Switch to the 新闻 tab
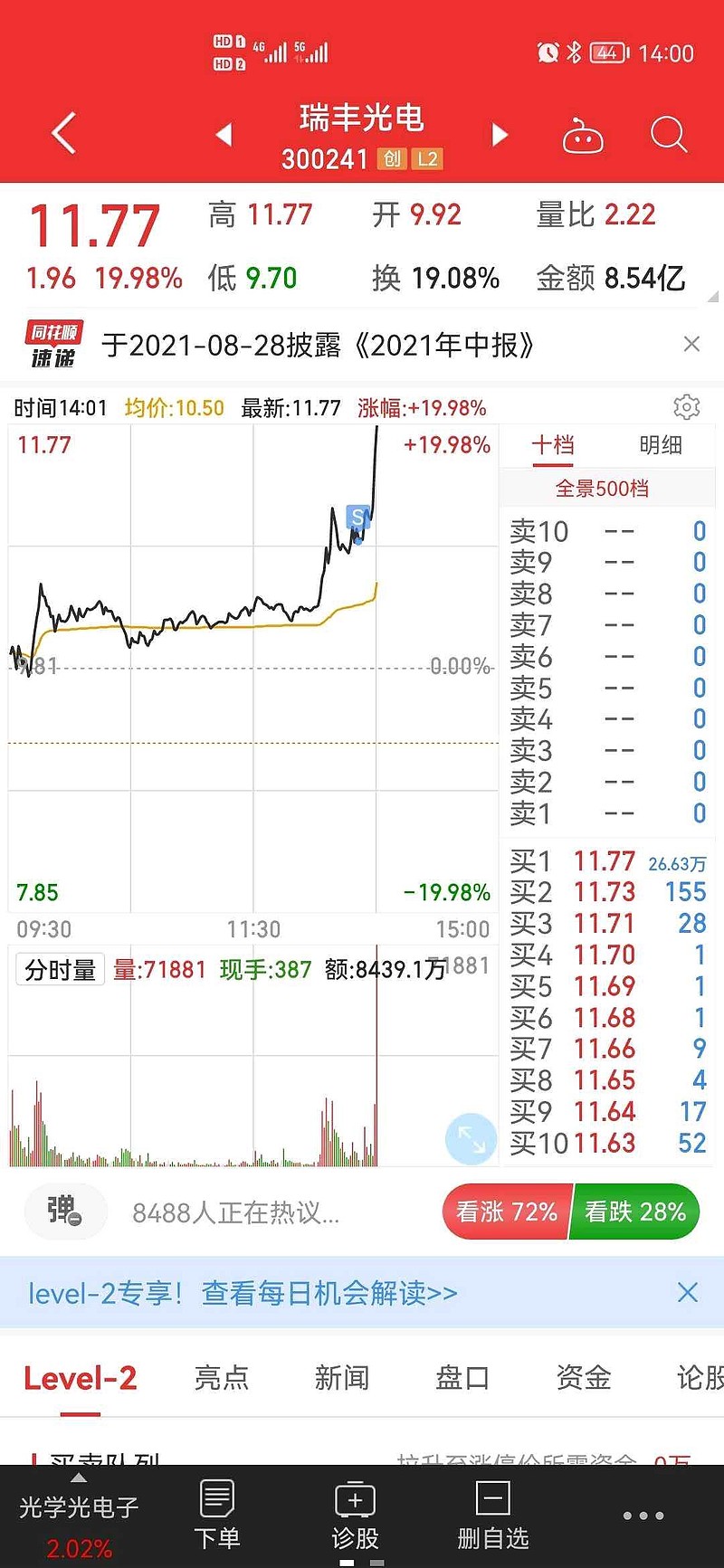724x1568 pixels. point(342,1378)
